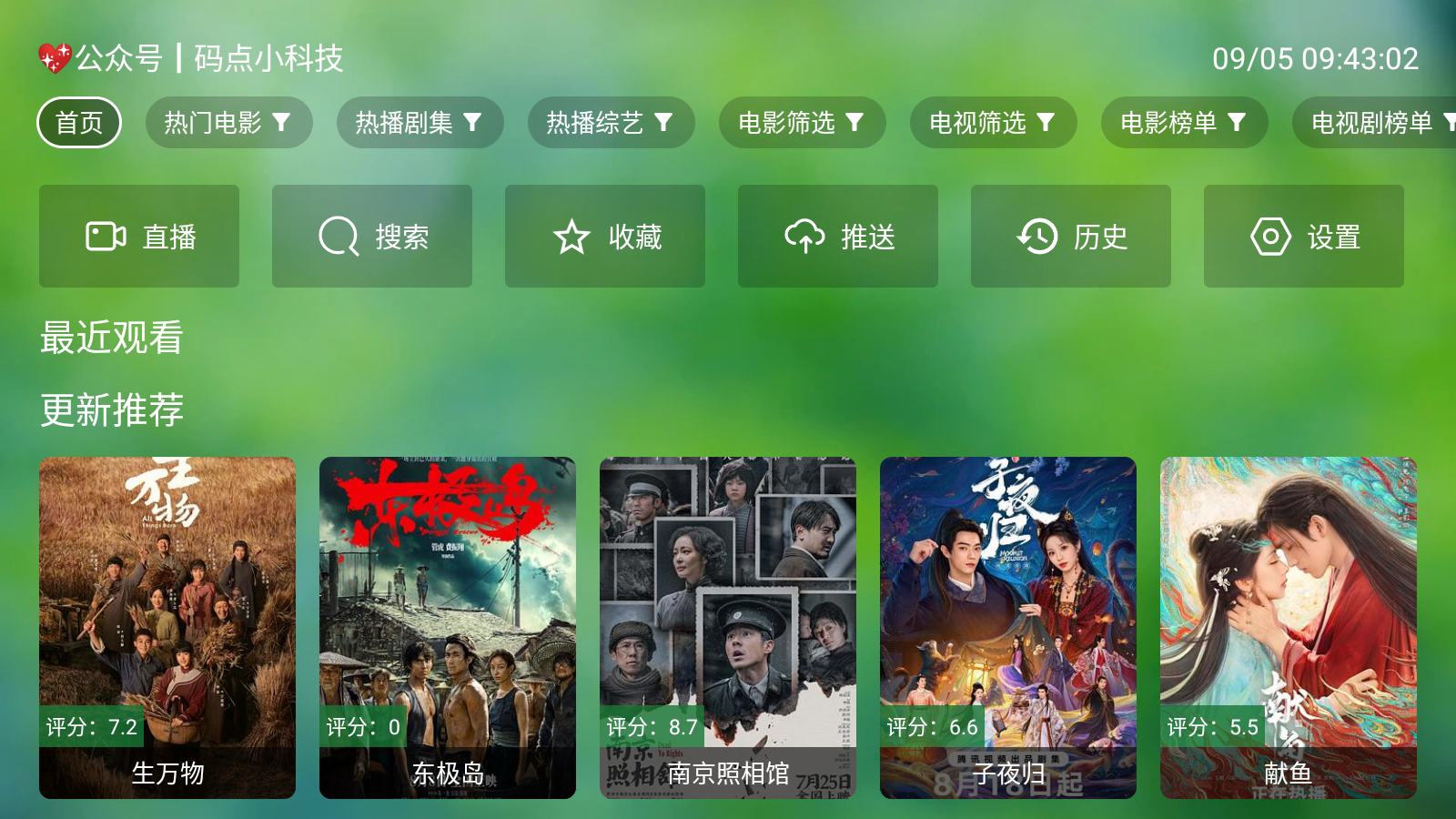Open the 电视筛选 filter tab
Viewport: 1456px width, 819px height.
[993, 122]
